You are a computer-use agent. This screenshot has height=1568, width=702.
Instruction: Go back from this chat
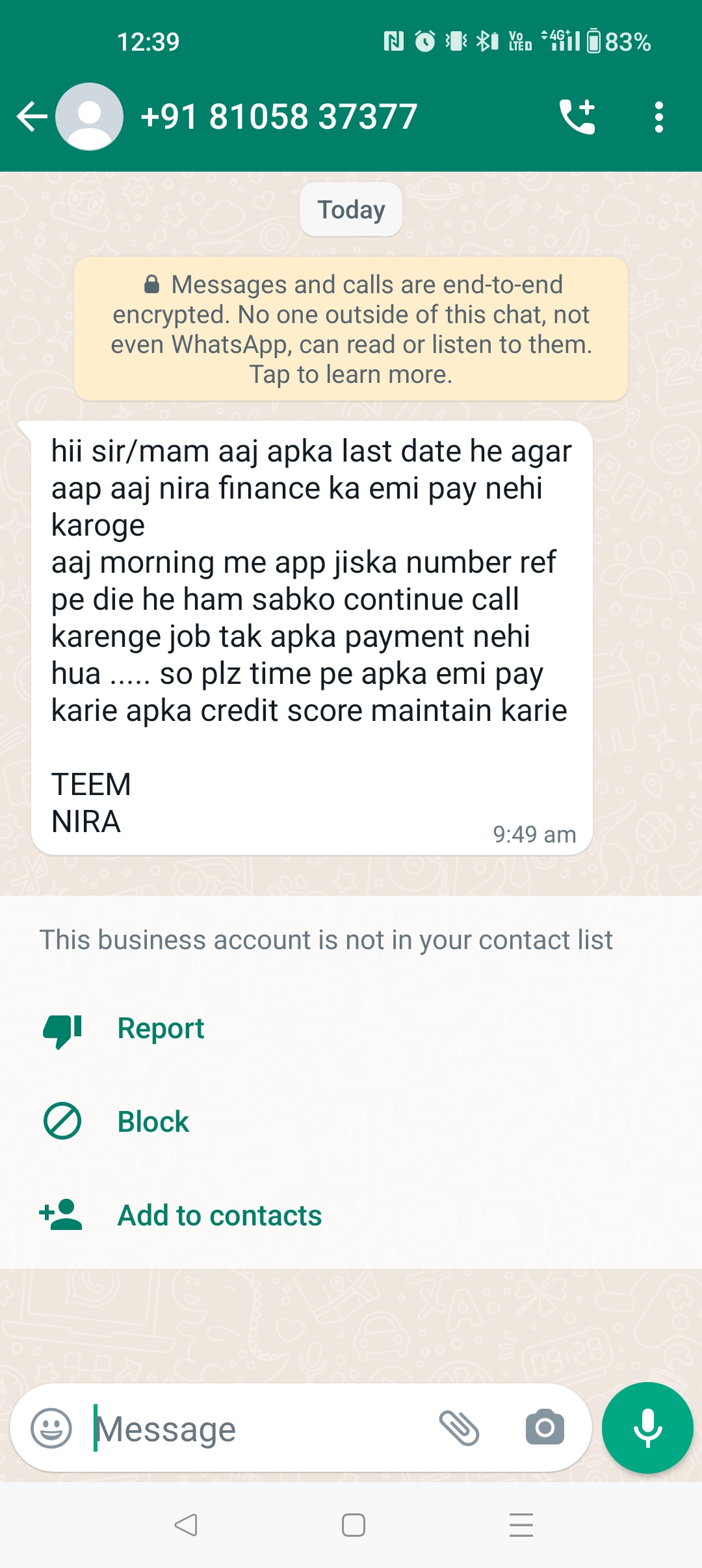pyautogui.click(x=31, y=117)
